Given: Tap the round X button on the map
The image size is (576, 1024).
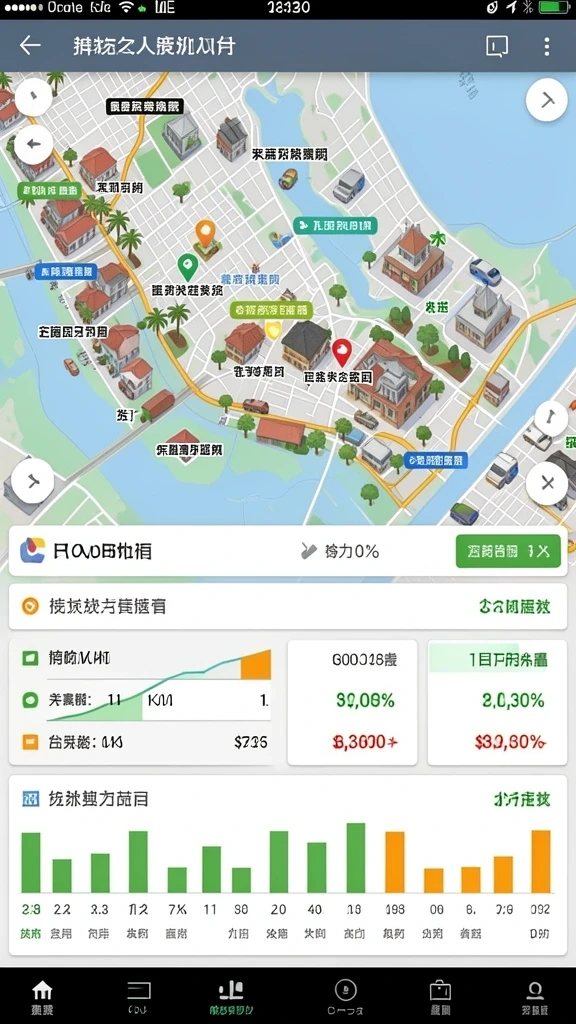Looking at the screenshot, I should click(x=547, y=484).
